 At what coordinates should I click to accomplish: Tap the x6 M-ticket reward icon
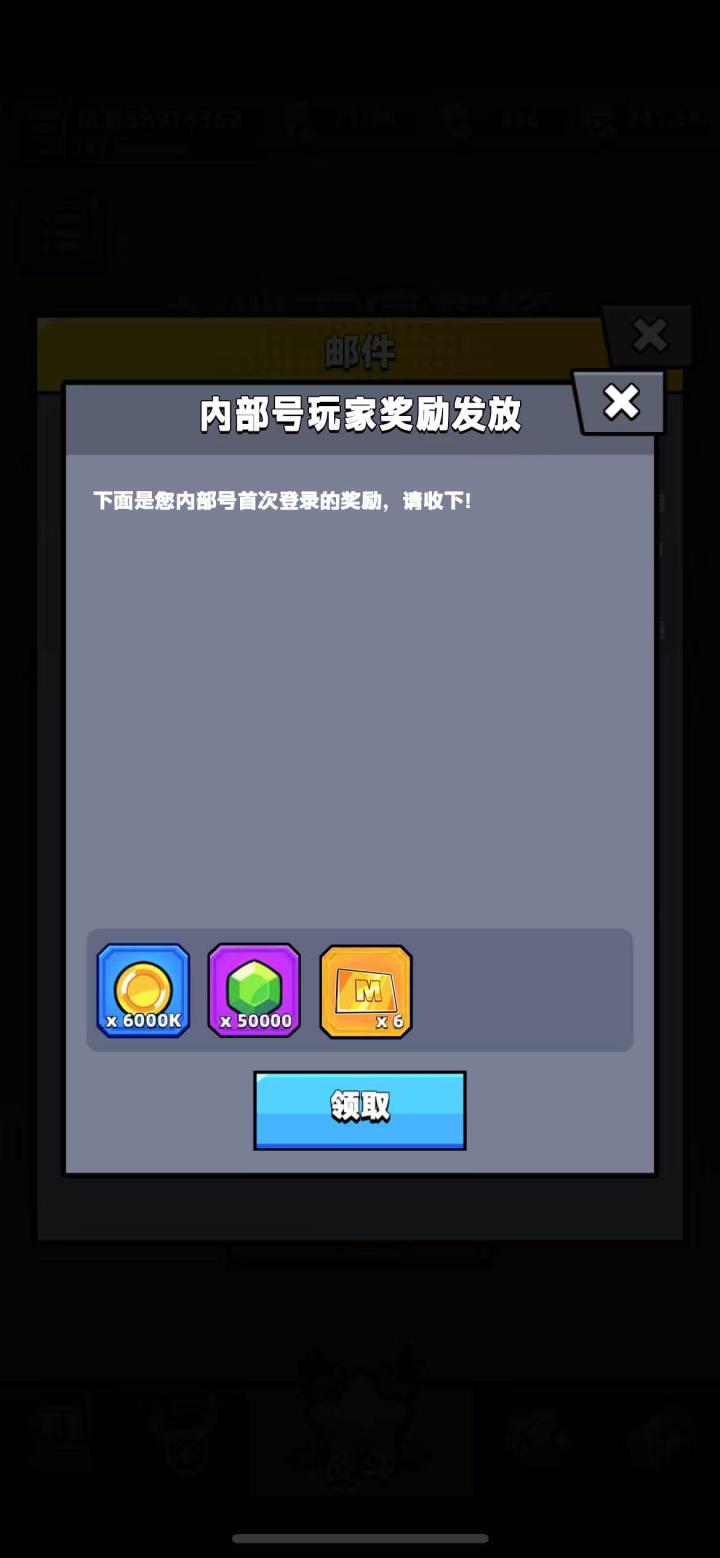coord(365,990)
